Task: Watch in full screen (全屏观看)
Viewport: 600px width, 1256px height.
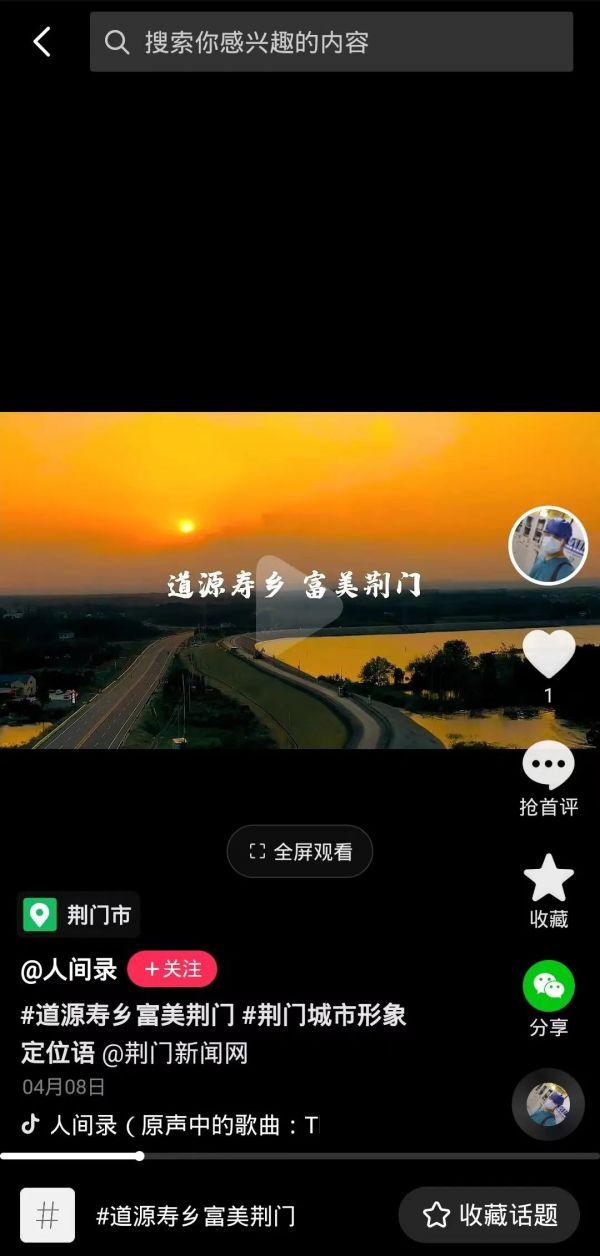Action: [x=300, y=852]
